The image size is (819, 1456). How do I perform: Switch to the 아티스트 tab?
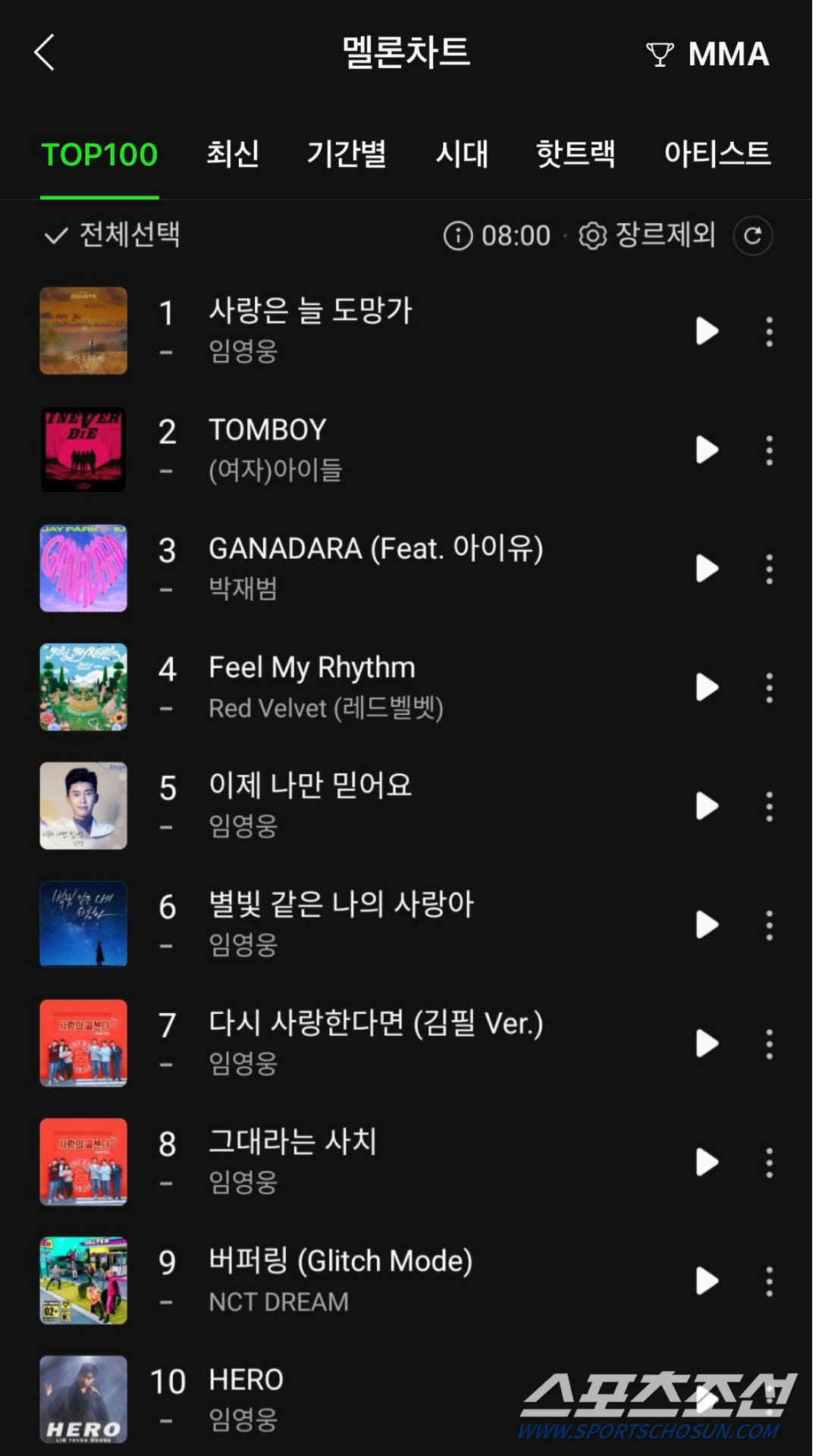coord(717,154)
